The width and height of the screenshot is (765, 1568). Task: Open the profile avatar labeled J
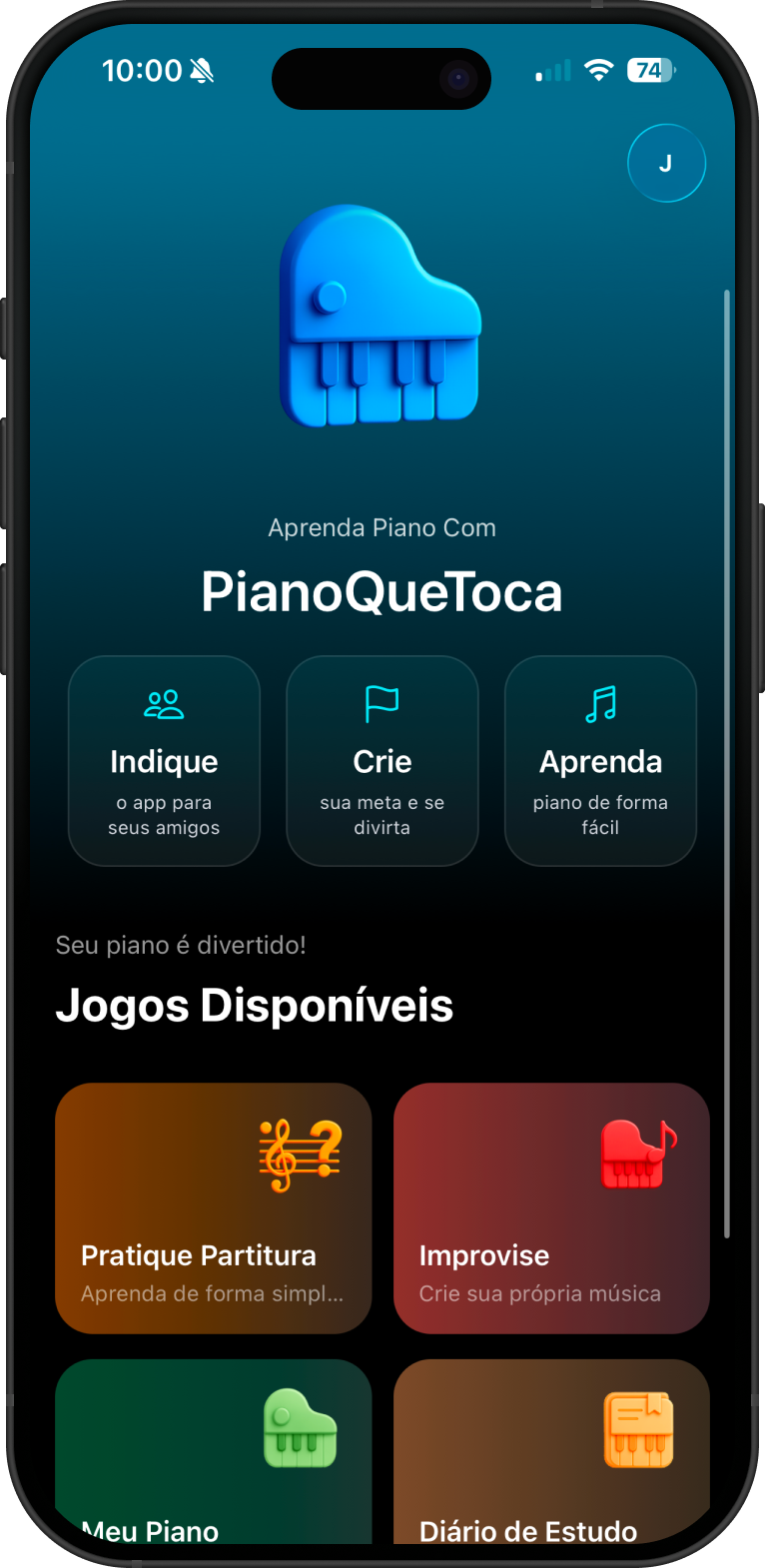pos(666,164)
